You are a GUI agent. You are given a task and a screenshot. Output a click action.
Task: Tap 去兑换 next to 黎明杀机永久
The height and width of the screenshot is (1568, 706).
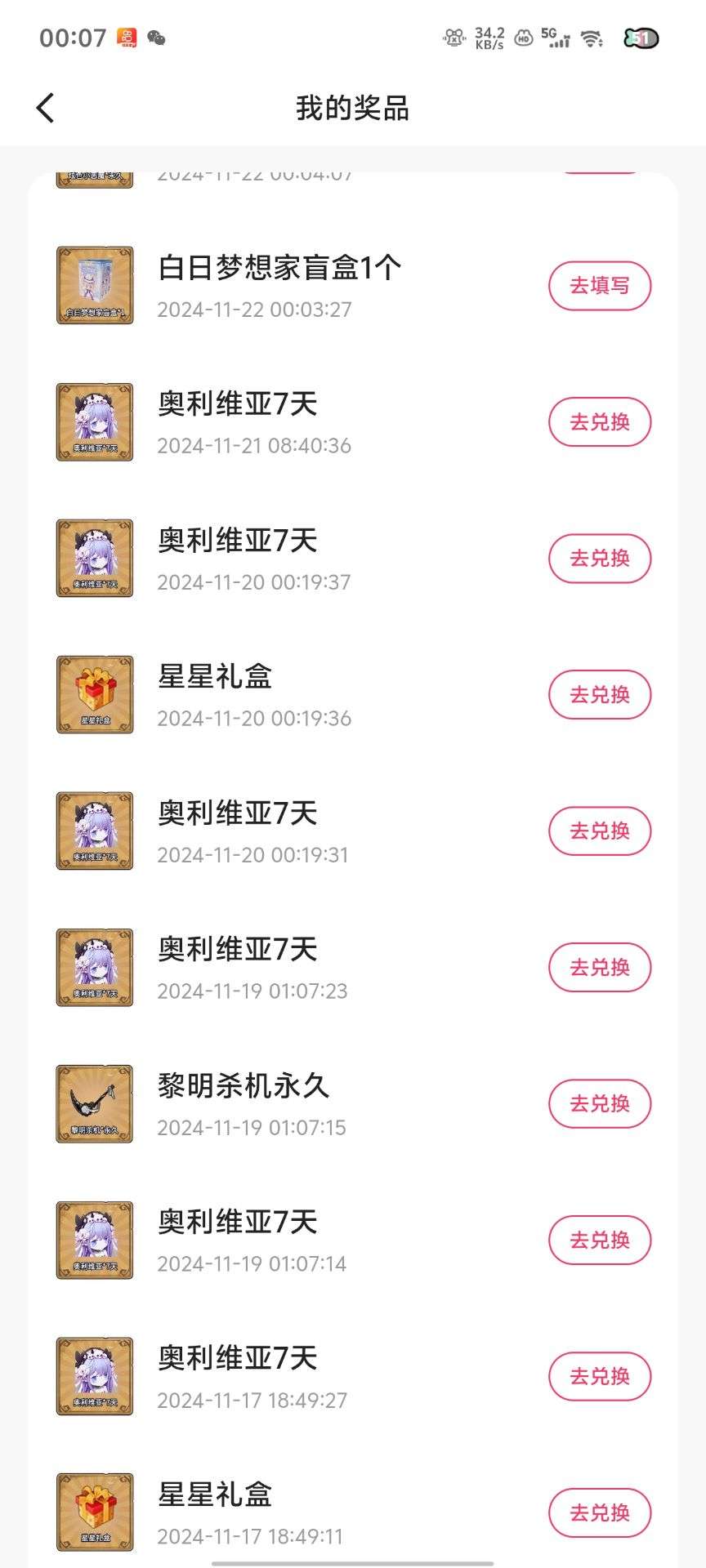[x=599, y=1104]
